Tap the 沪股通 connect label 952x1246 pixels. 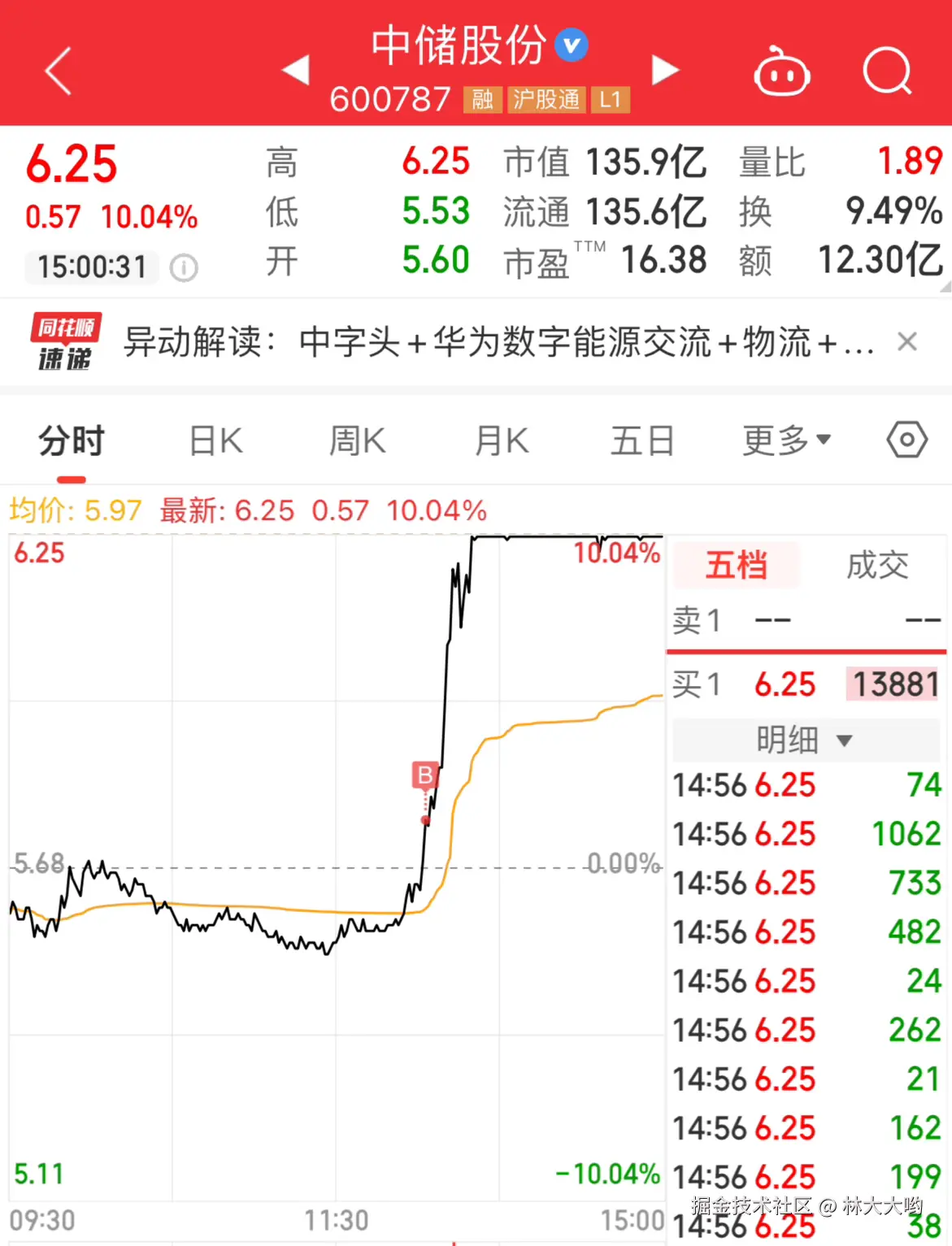coord(546,100)
